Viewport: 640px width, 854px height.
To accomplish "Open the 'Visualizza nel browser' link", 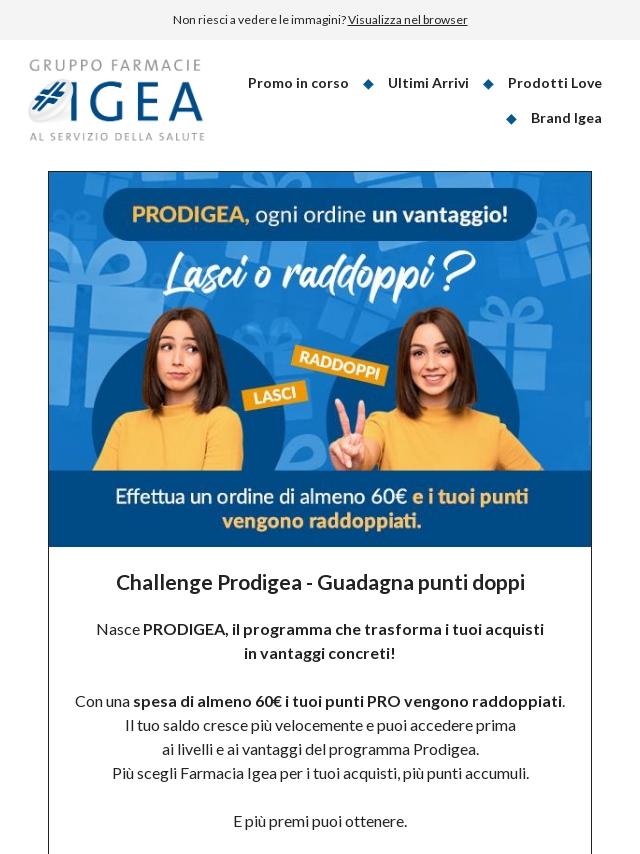I will click(x=407, y=20).
